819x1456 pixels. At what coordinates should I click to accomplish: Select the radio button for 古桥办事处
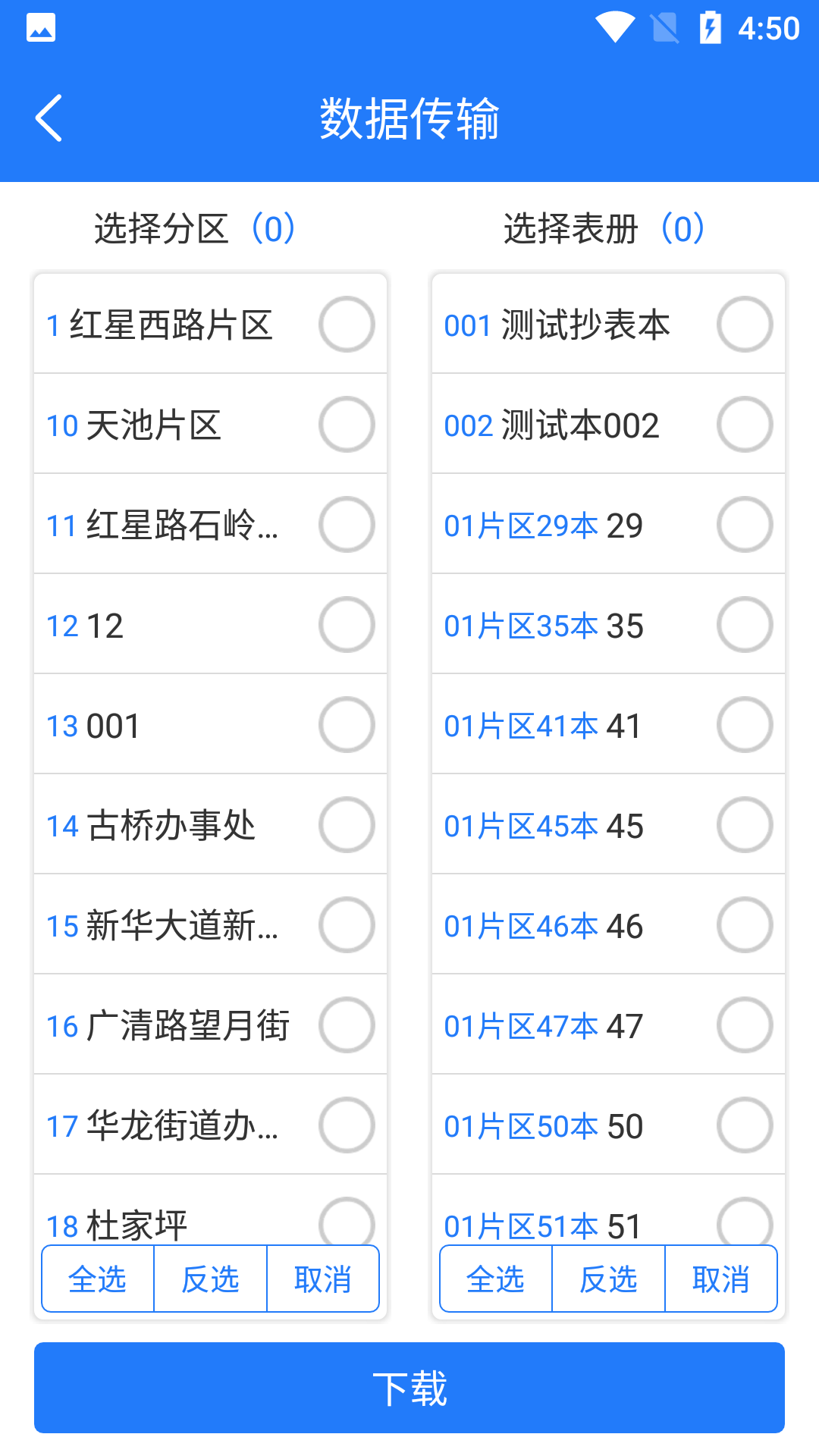(347, 824)
